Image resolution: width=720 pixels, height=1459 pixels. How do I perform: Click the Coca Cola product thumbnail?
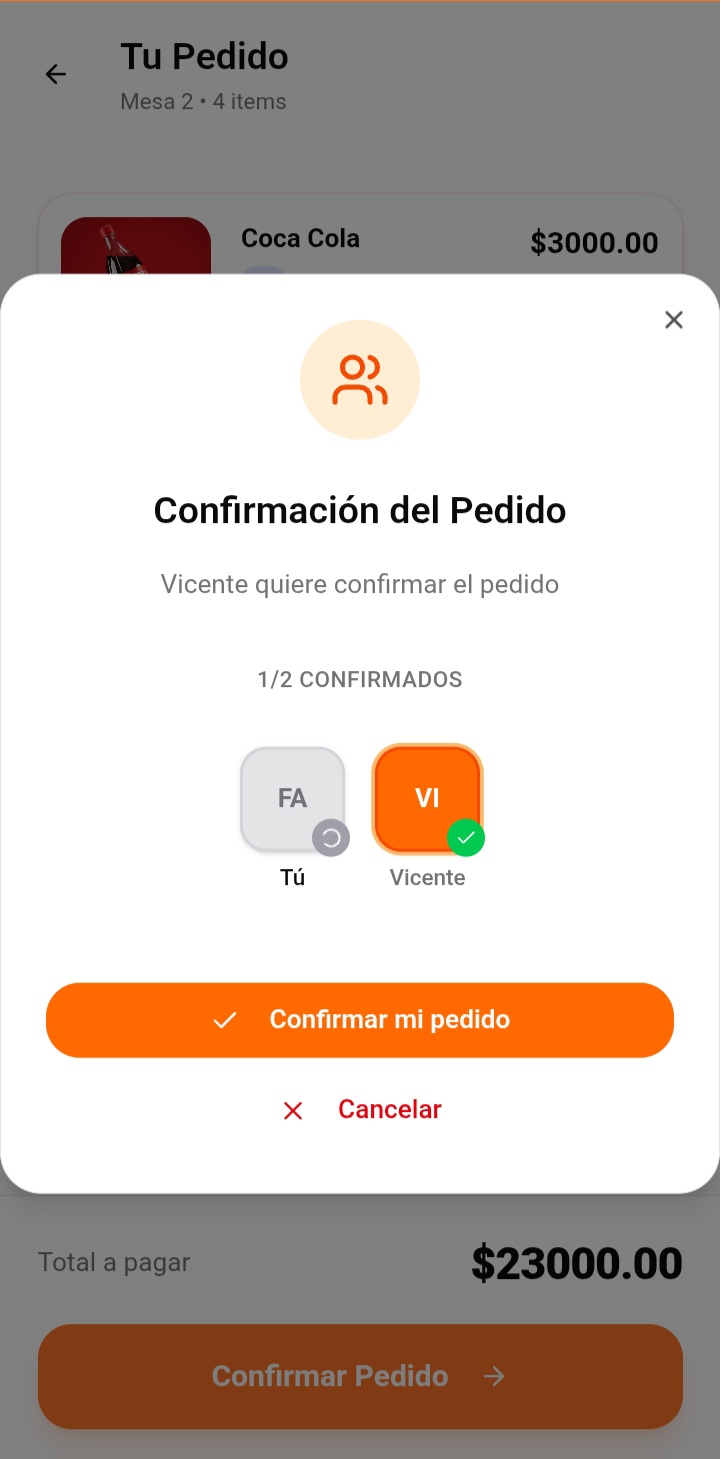point(136,238)
